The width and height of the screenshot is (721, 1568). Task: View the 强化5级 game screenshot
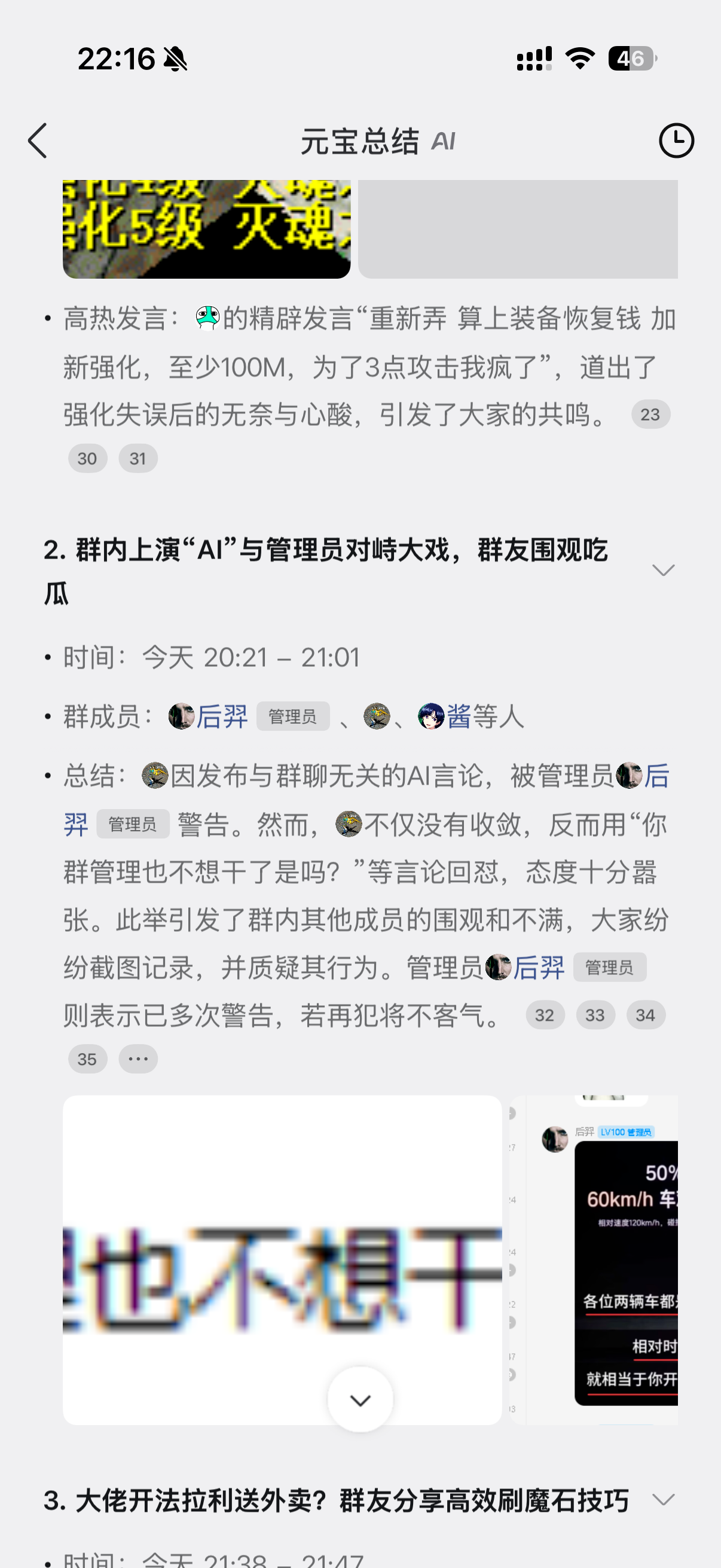206,230
